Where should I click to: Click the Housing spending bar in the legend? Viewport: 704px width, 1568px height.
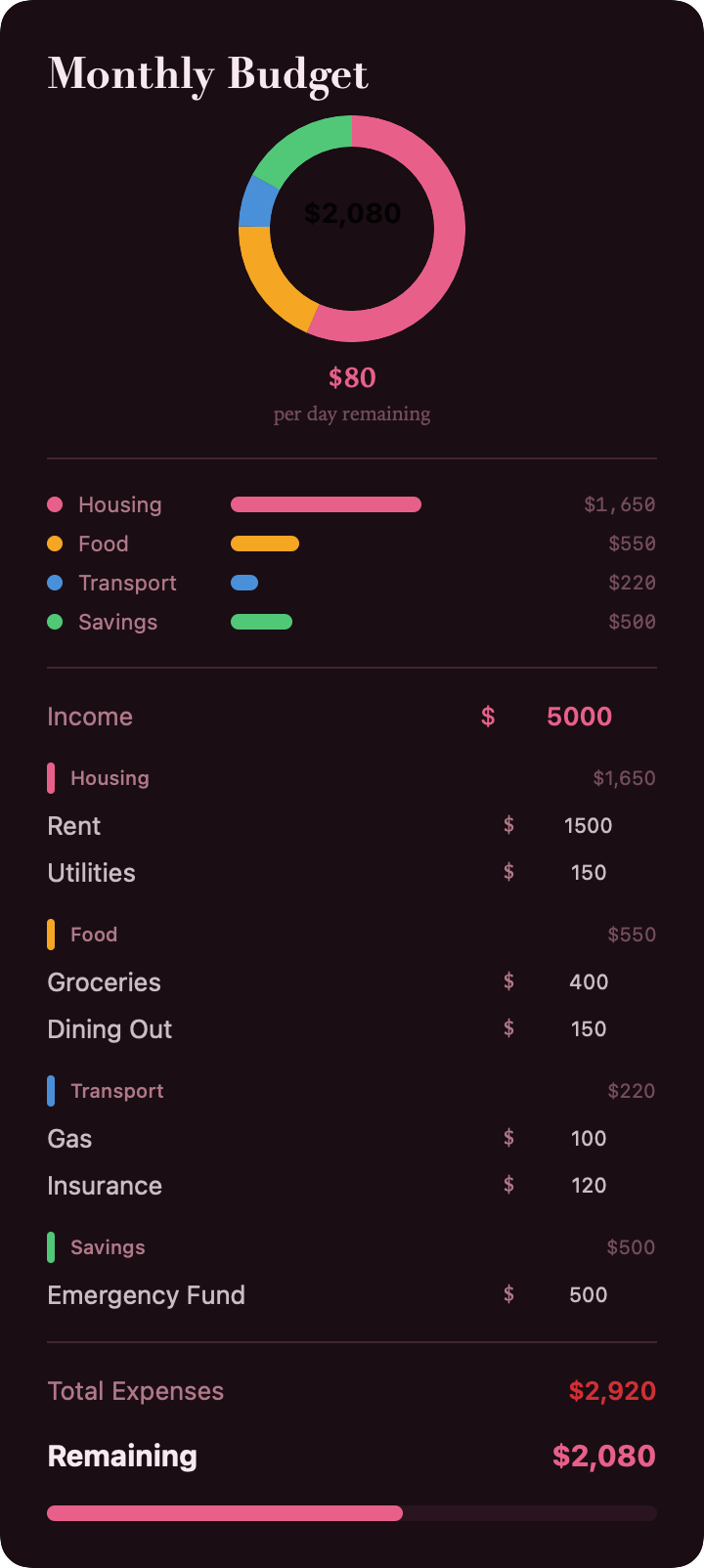(x=326, y=504)
